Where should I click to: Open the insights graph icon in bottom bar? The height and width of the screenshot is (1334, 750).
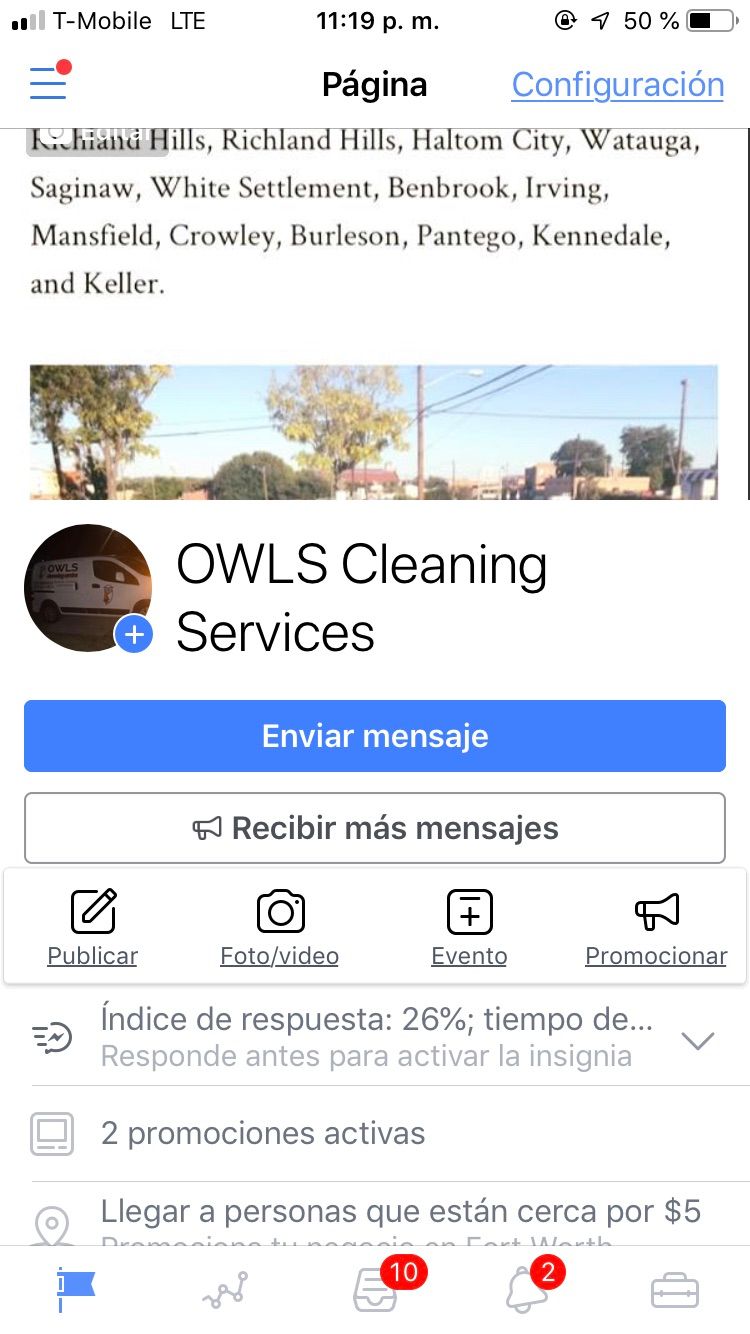[x=224, y=1290]
